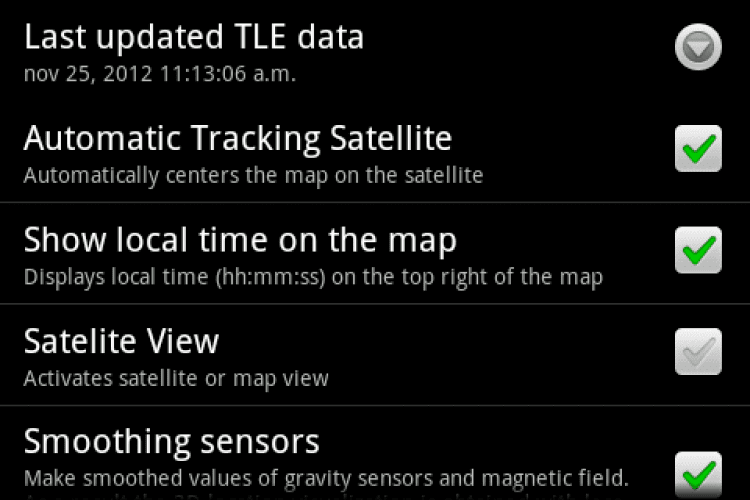
Task: Disable Show local time on the map
Action: click(x=698, y=250)
